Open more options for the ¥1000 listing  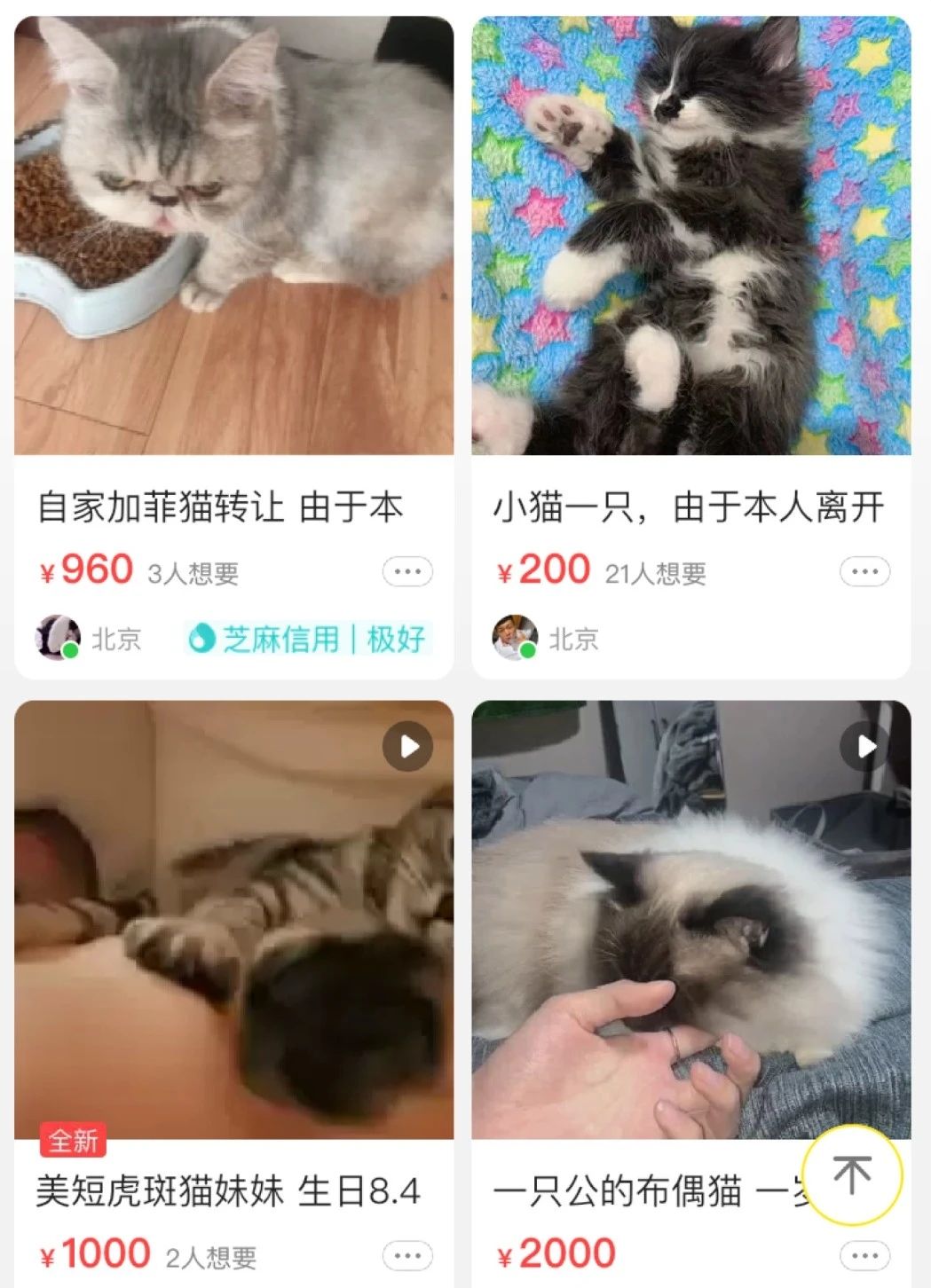point(407,1256)
